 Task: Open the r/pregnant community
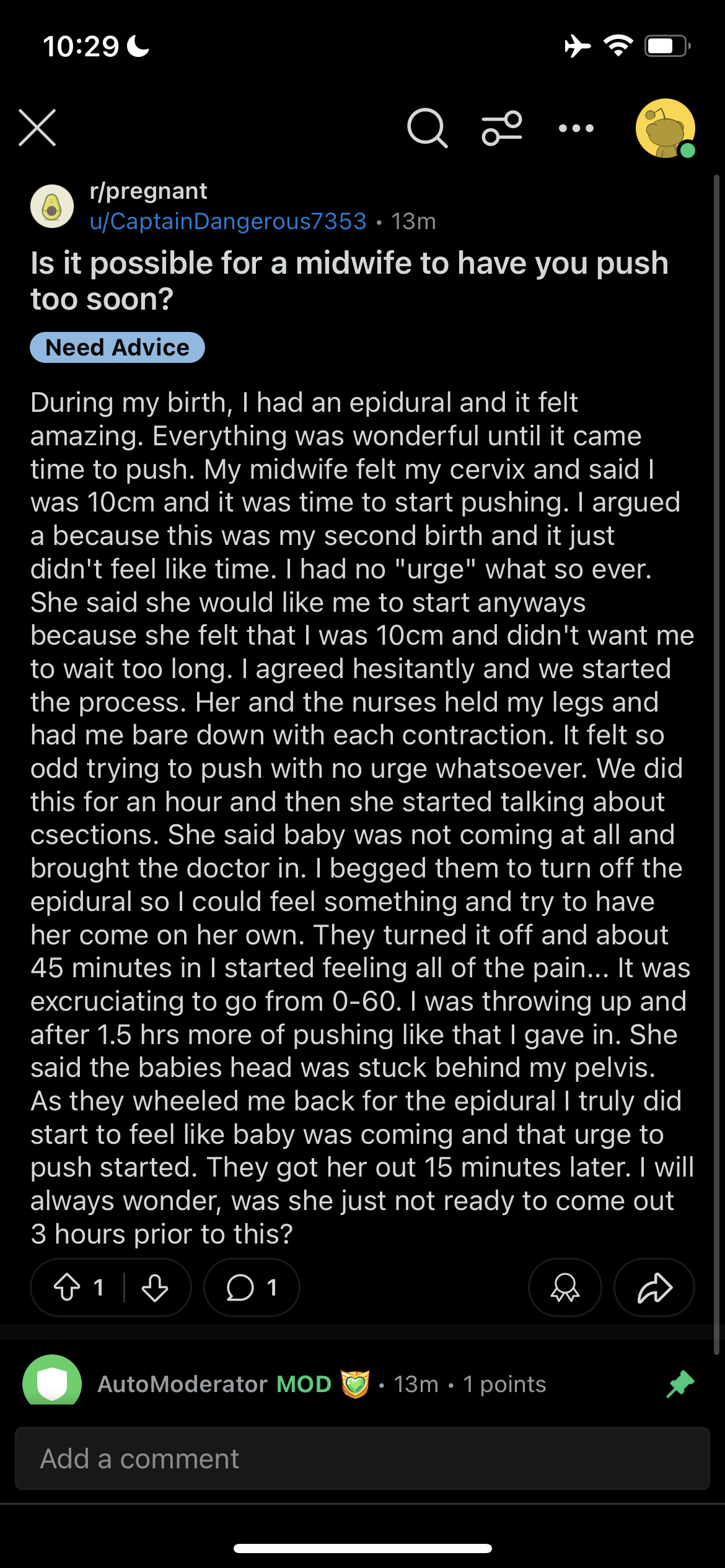coord(148,191)
